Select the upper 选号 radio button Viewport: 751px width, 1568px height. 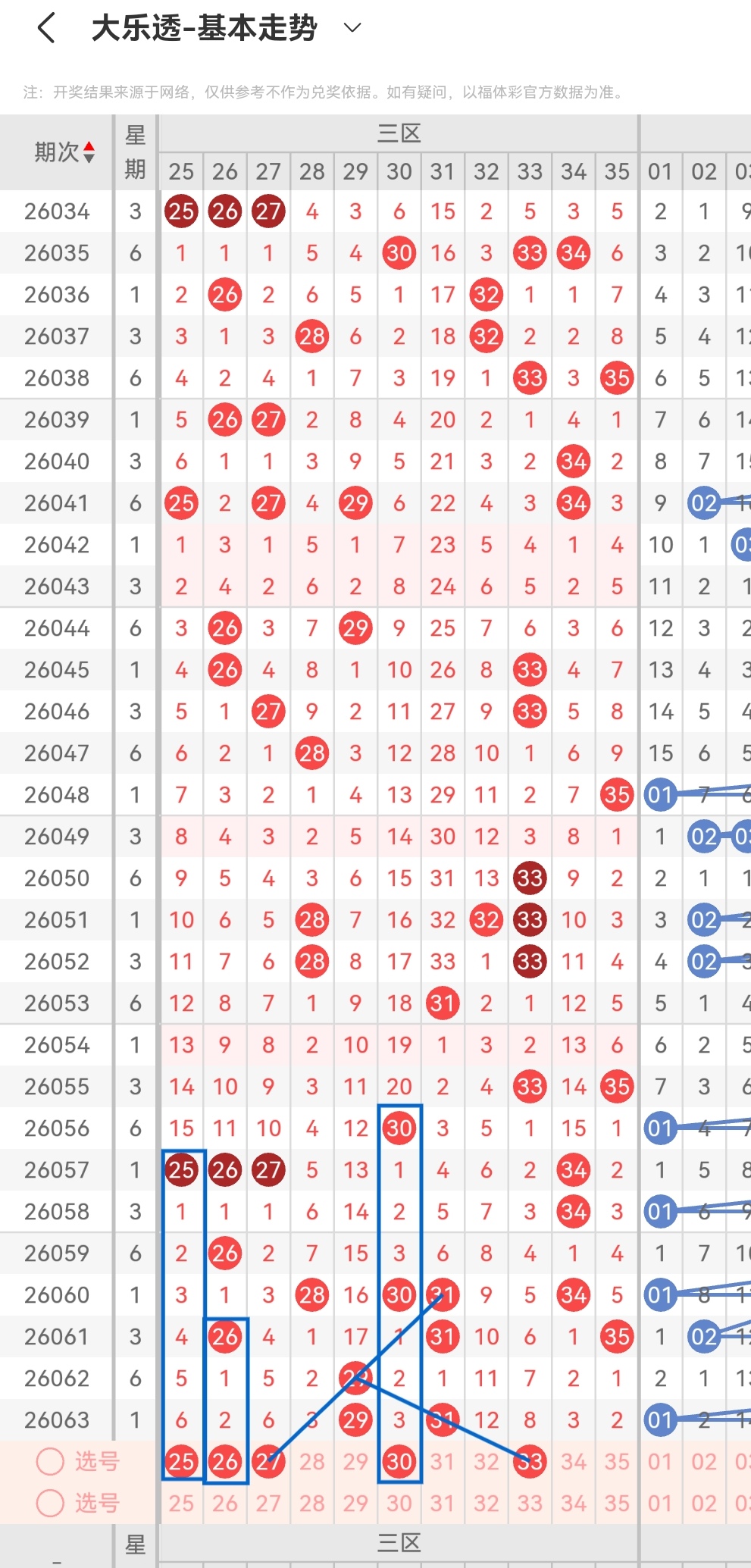(50, 1462)
